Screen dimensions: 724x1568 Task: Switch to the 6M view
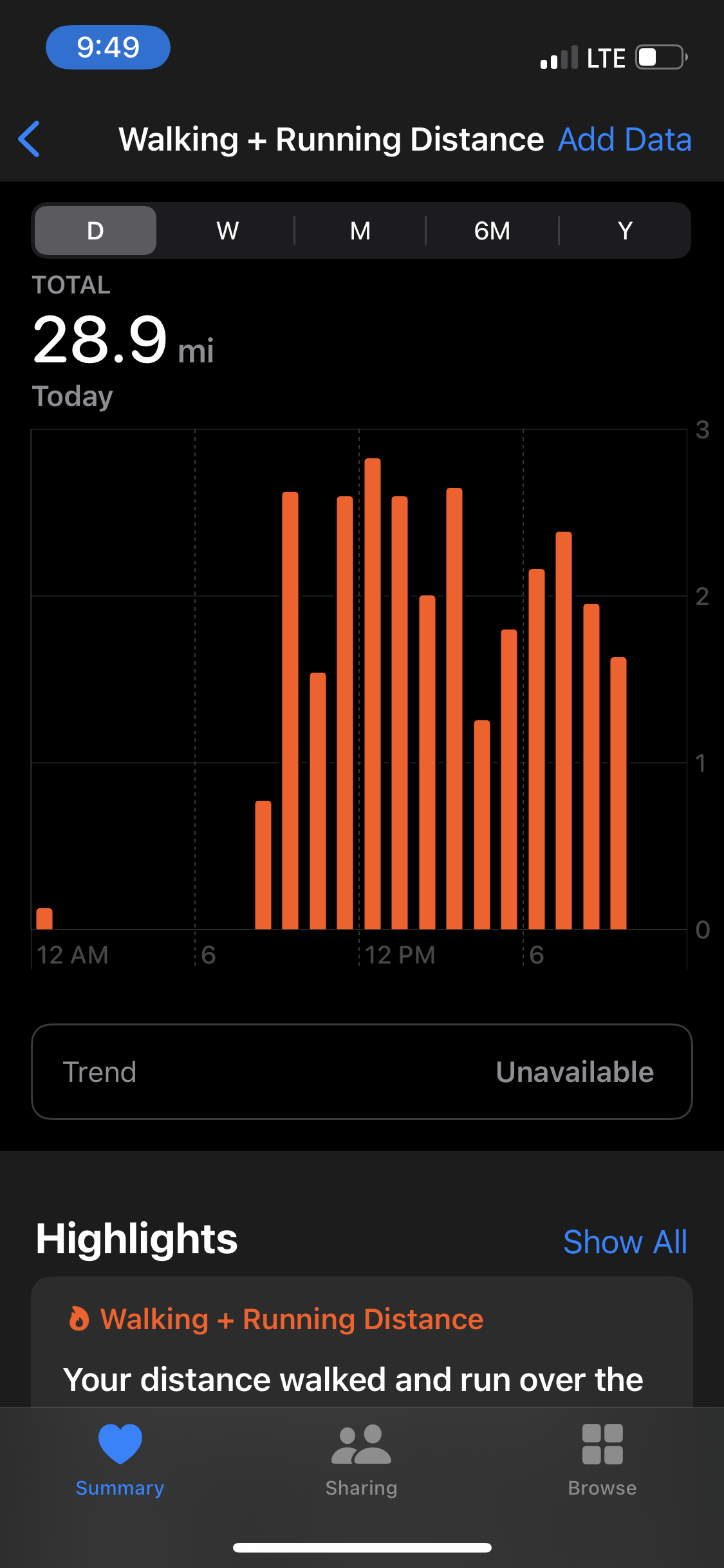point(492,230)
